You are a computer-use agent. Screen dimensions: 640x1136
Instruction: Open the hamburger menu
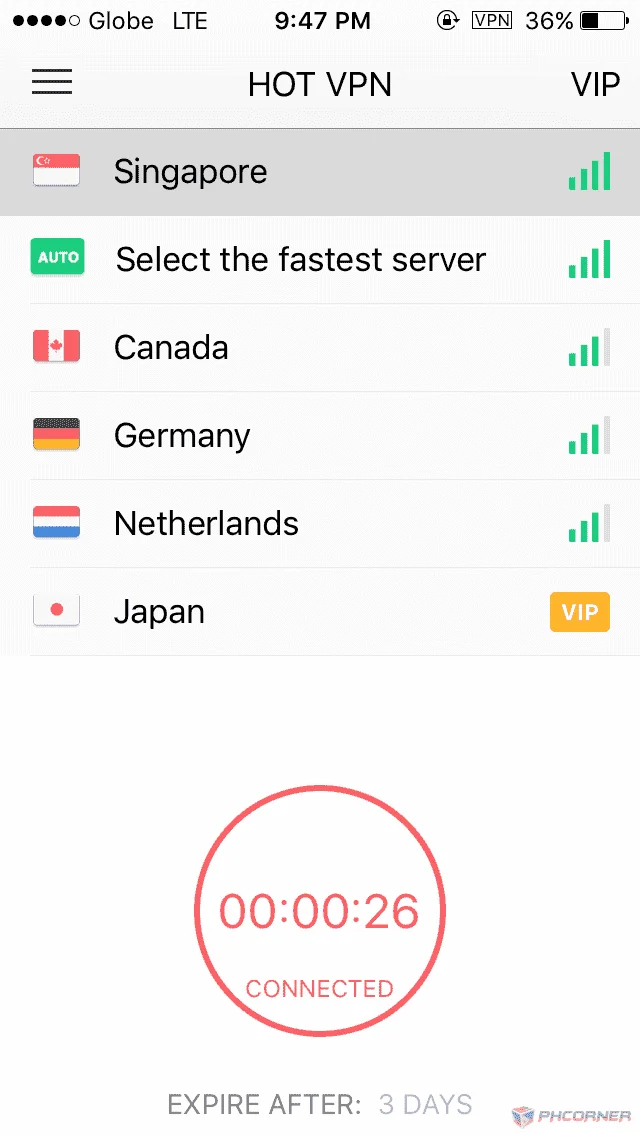(x=51, y=81)
